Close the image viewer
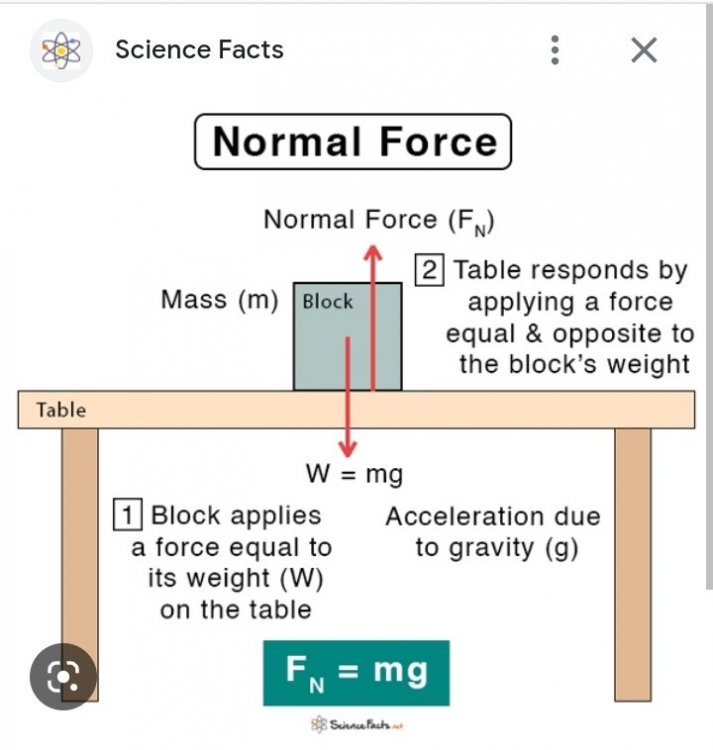This screenshot has width=713, height=750. coord(644,50)
